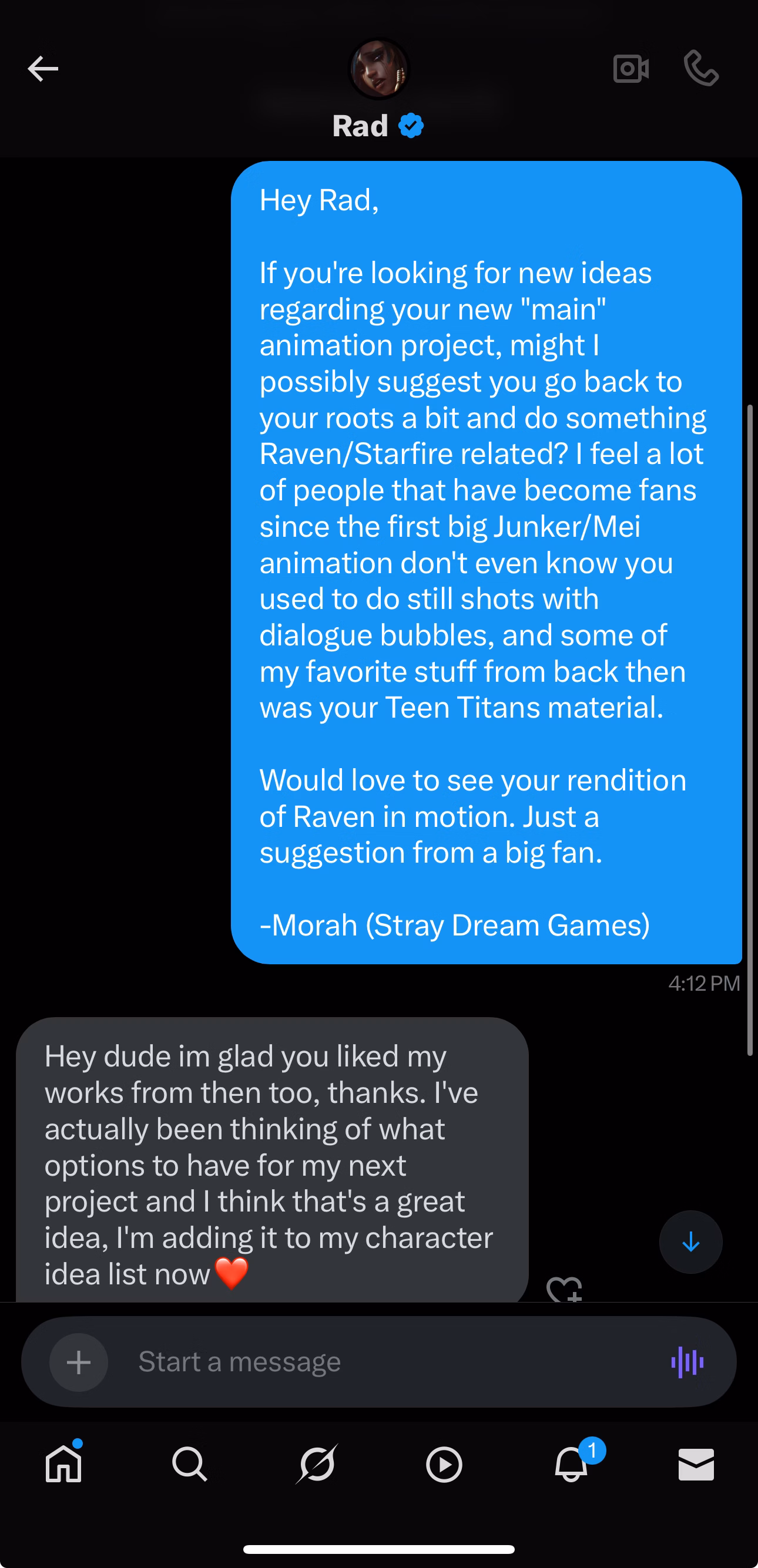Viewport: 758px width, 1568px height.
Task: React to Rad's reply with the heart icon
Action: click(x=564, y=1289)
